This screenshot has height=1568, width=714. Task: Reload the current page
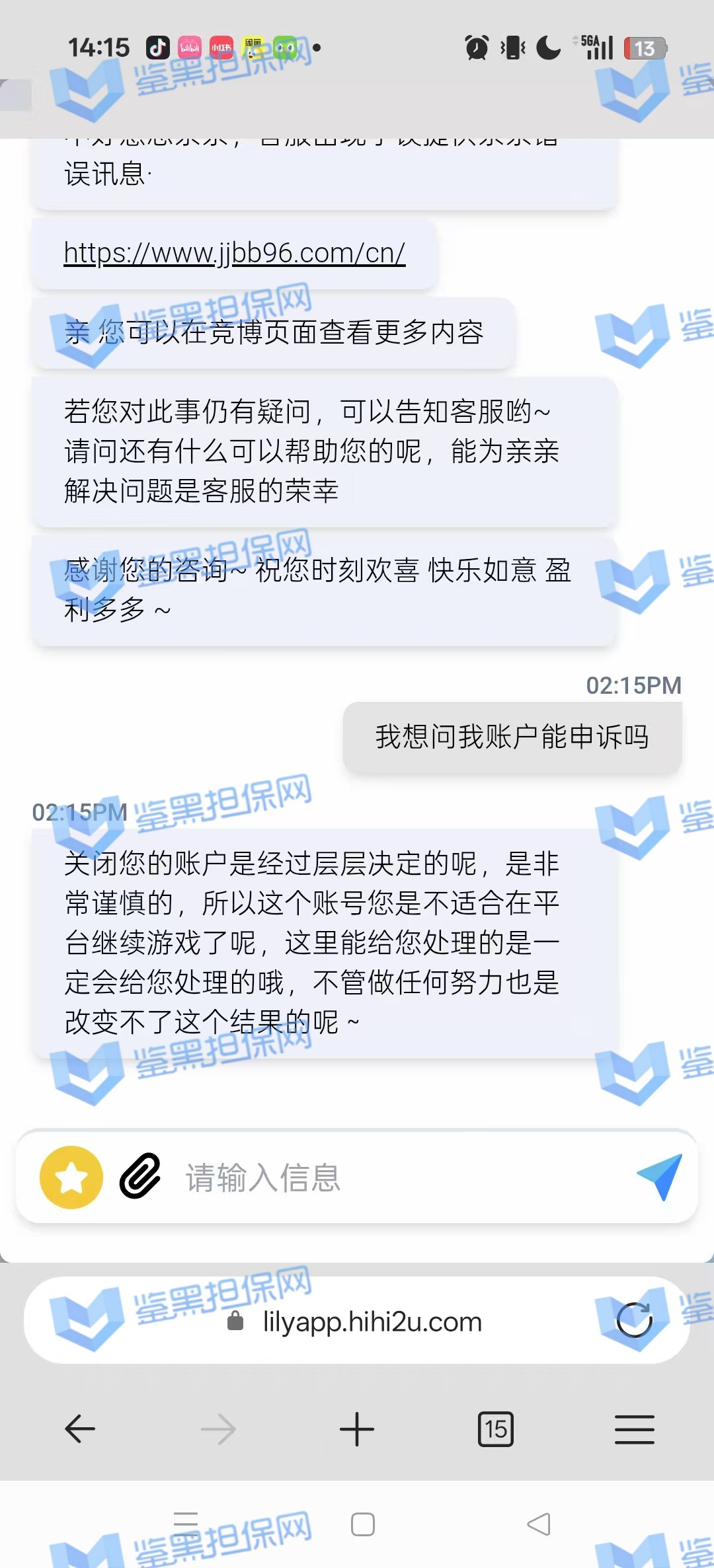point(634,1320)
